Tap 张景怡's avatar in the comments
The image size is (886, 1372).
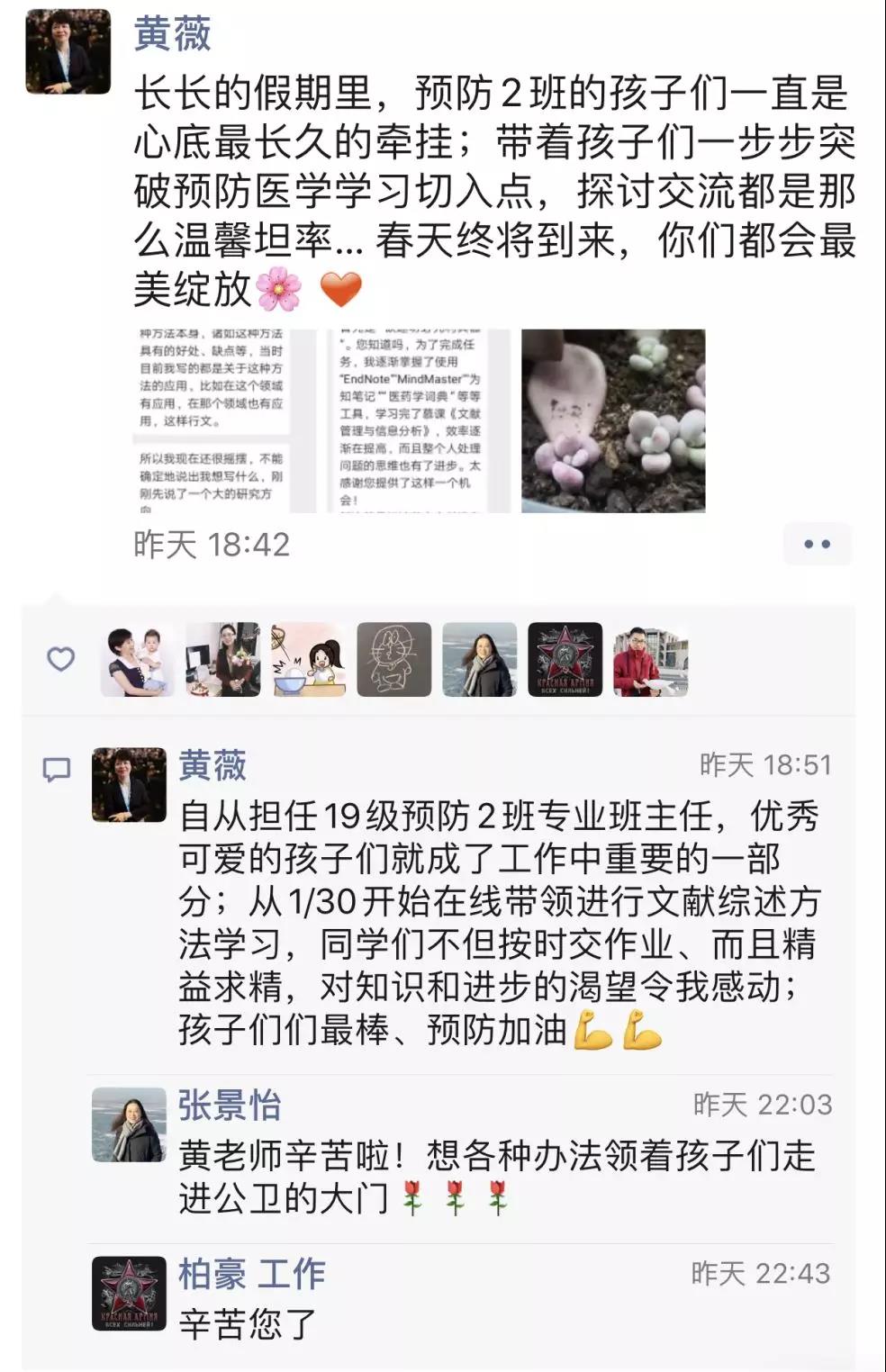click(130, 1124)
